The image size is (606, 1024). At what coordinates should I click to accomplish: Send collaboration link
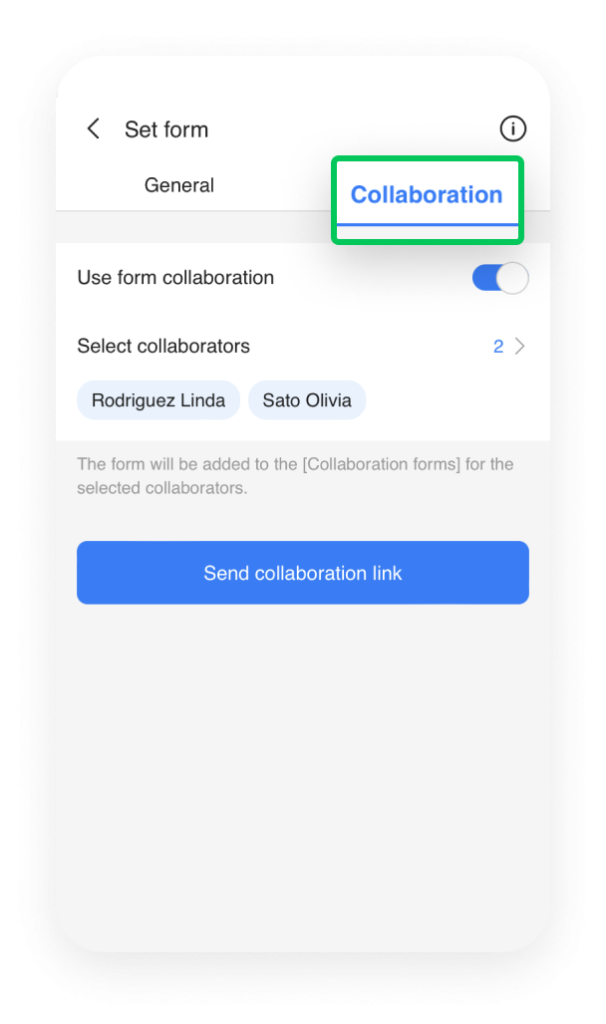tap(302, 573)
